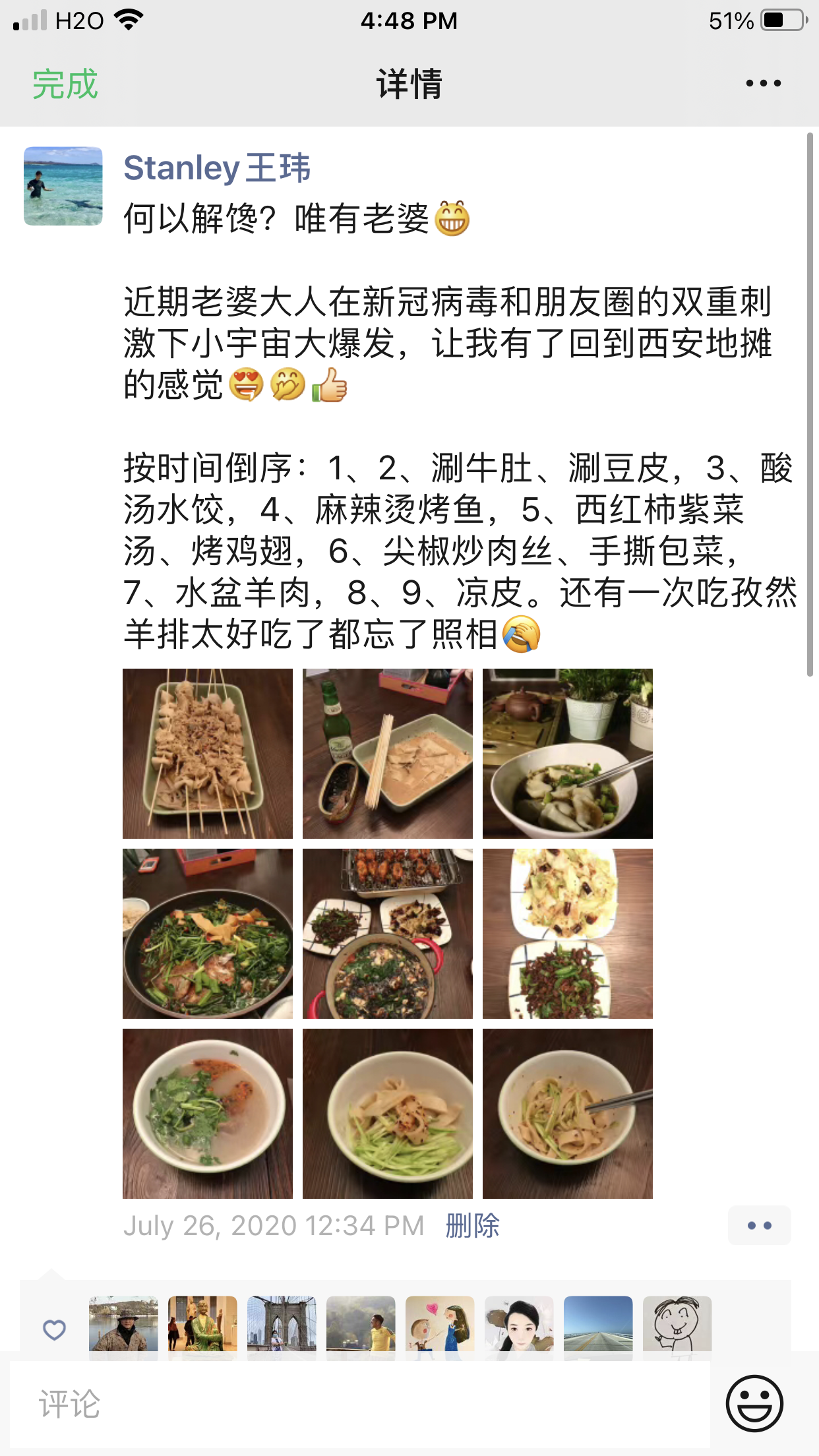819x1456 pixels.
Task: Open the cartoon doodle avatar liker's profile
Action: pyautogui.click(x=677, y=1327)
